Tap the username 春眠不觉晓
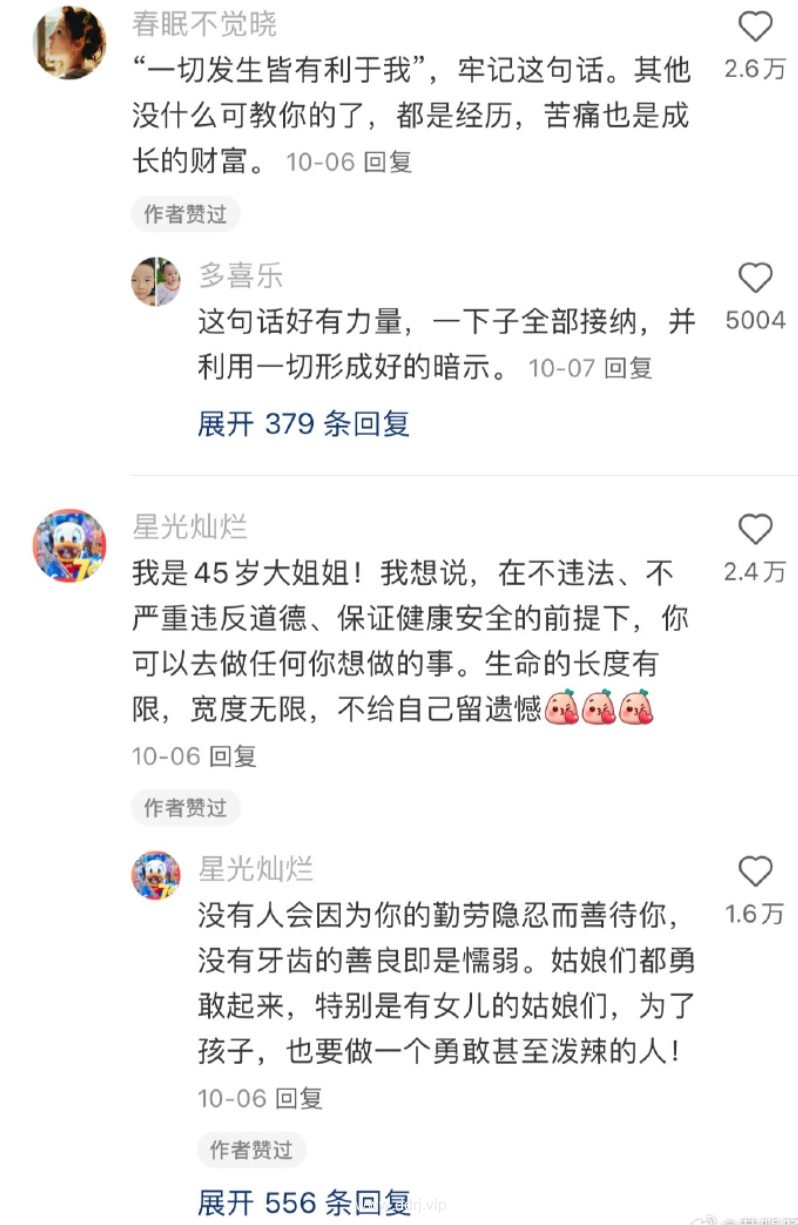 204,24
